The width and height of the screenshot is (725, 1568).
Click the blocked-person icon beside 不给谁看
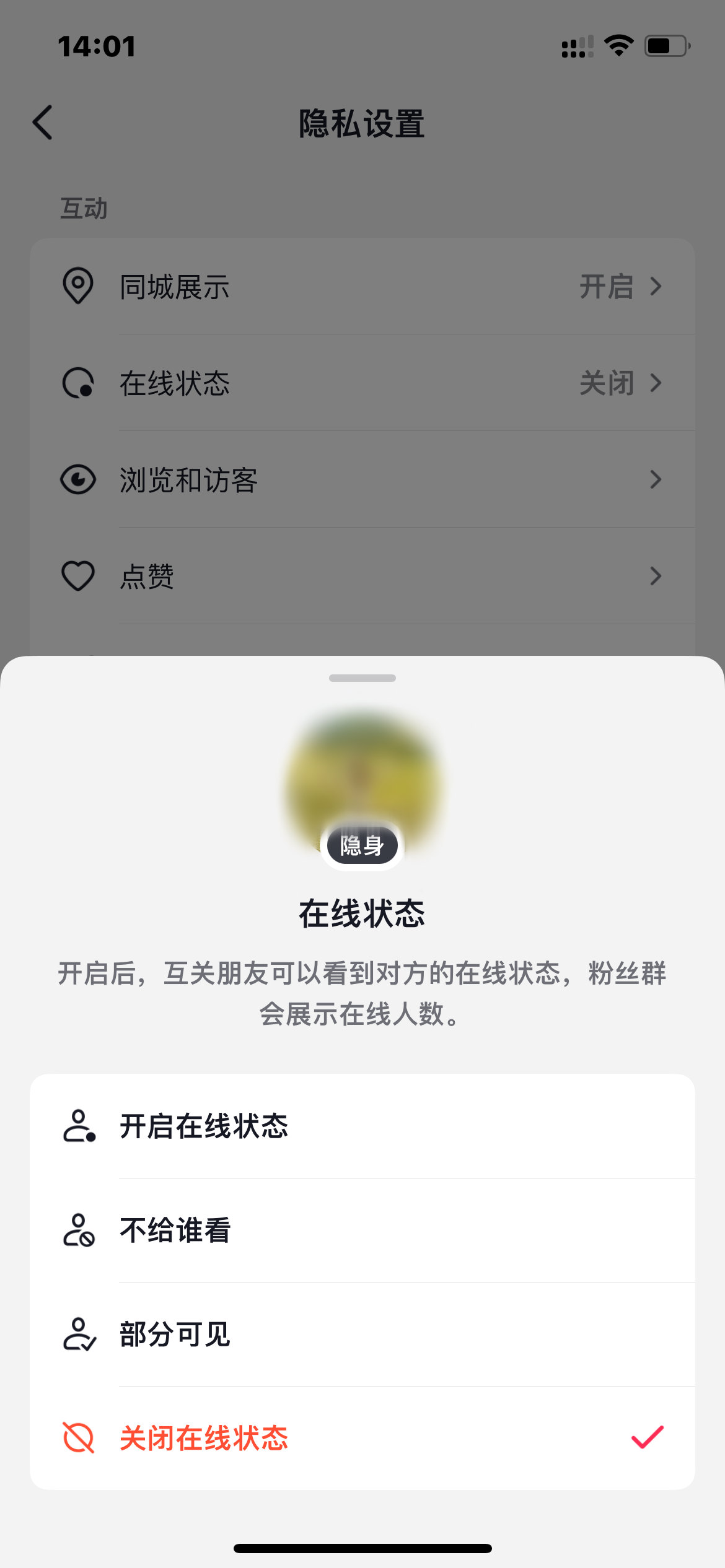[79, 1230]
